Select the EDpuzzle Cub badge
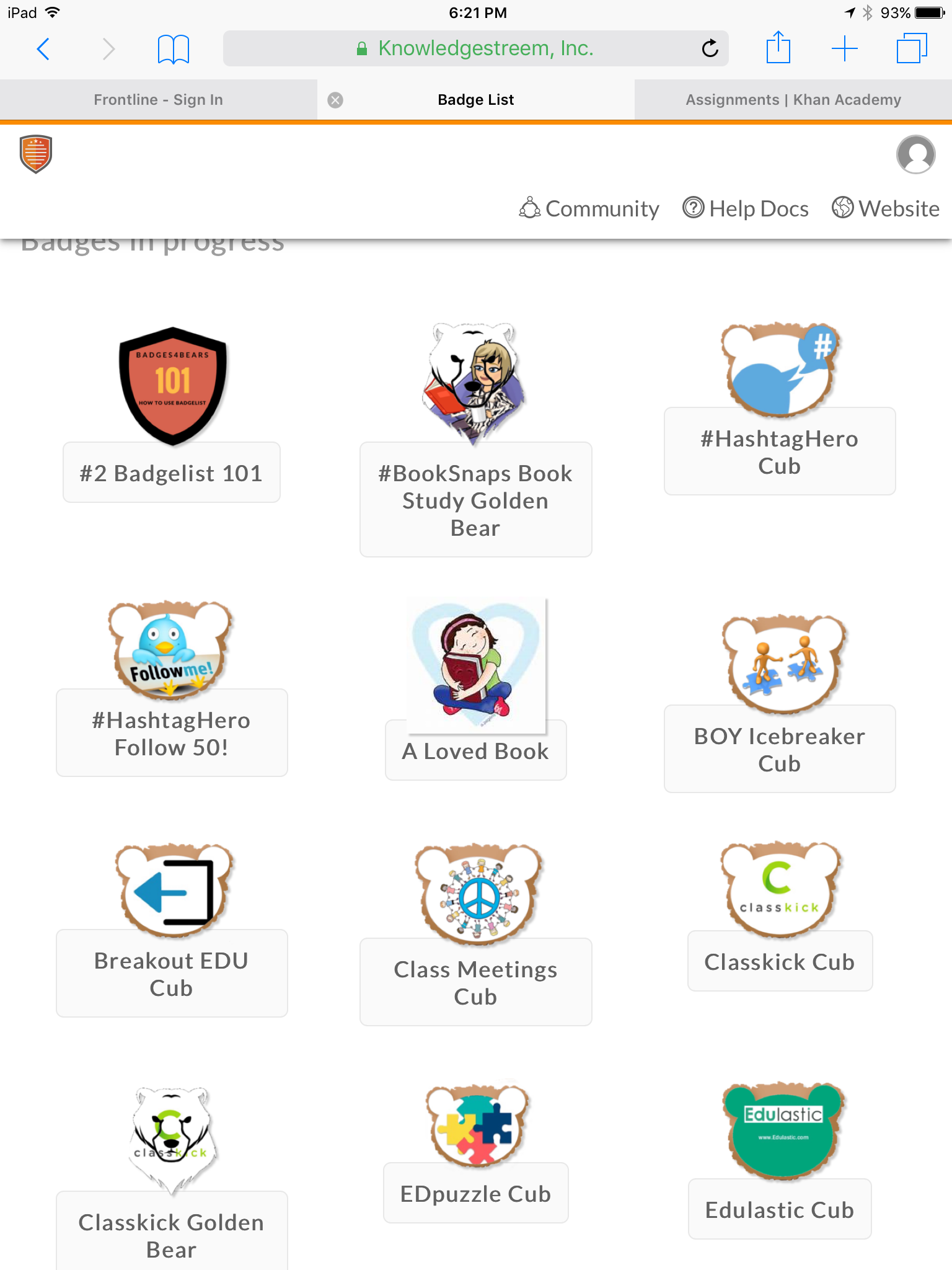952x1270 pixels. point(475,1193)
